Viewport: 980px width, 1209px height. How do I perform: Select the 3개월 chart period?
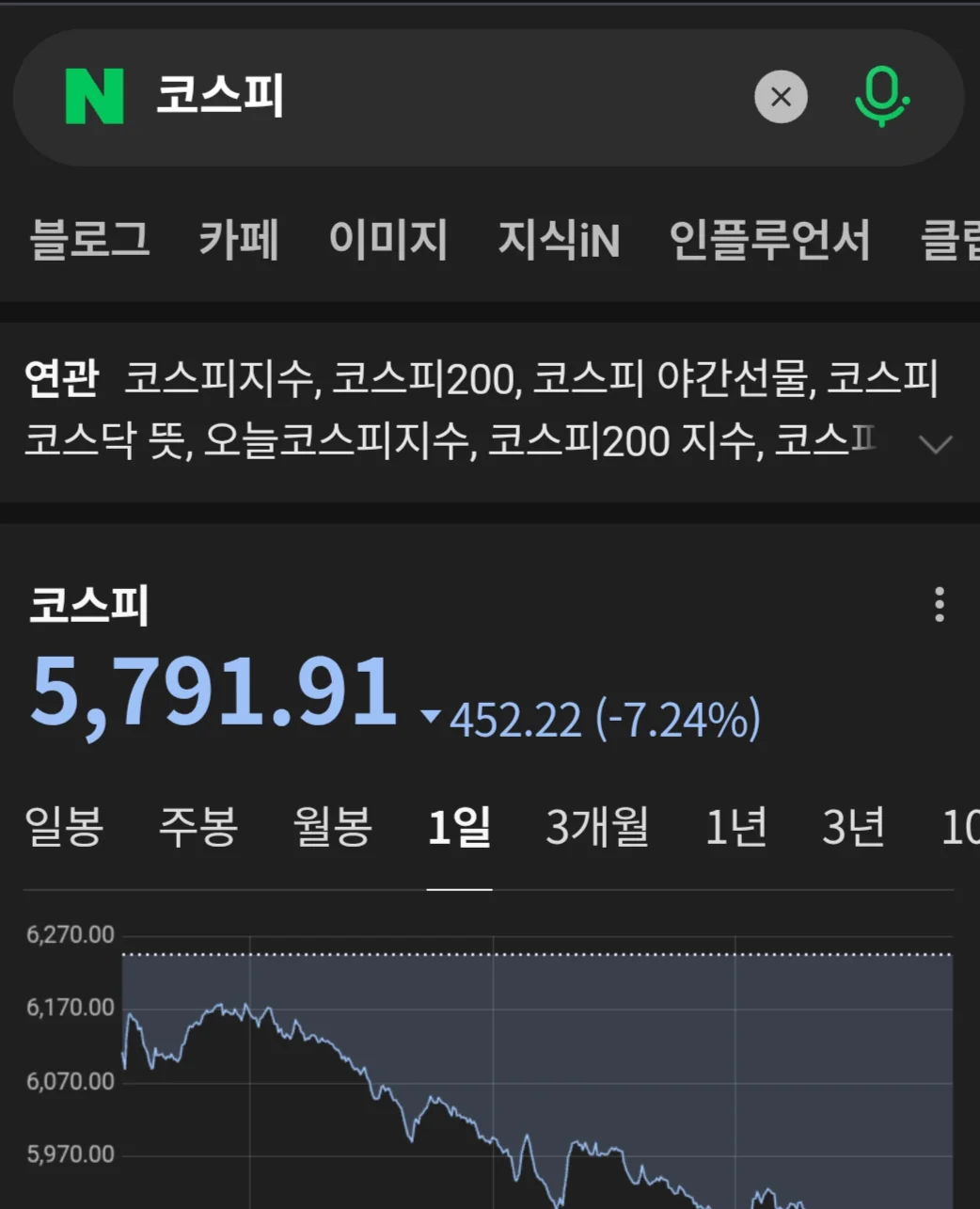click(597, 827)
